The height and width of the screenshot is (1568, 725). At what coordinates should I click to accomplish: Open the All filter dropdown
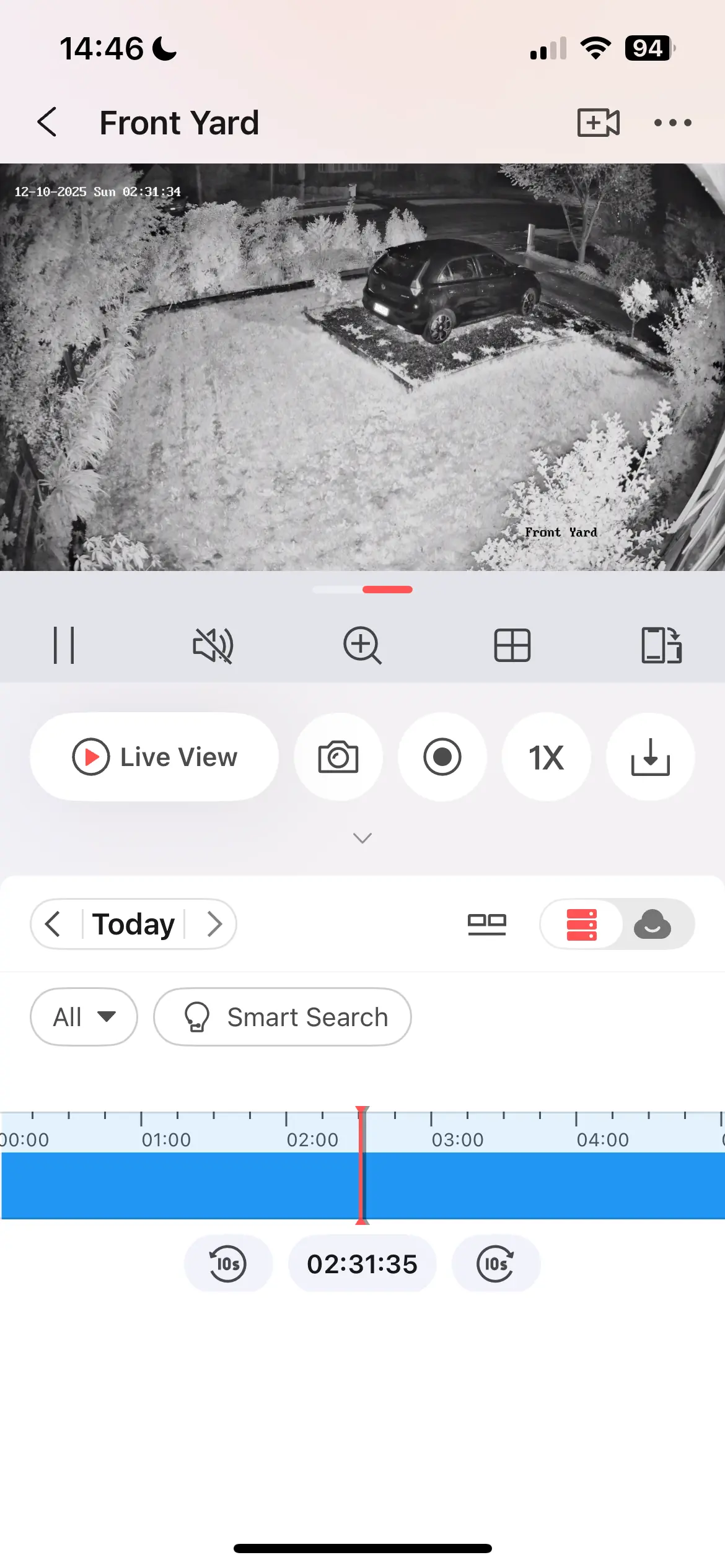84,1017
